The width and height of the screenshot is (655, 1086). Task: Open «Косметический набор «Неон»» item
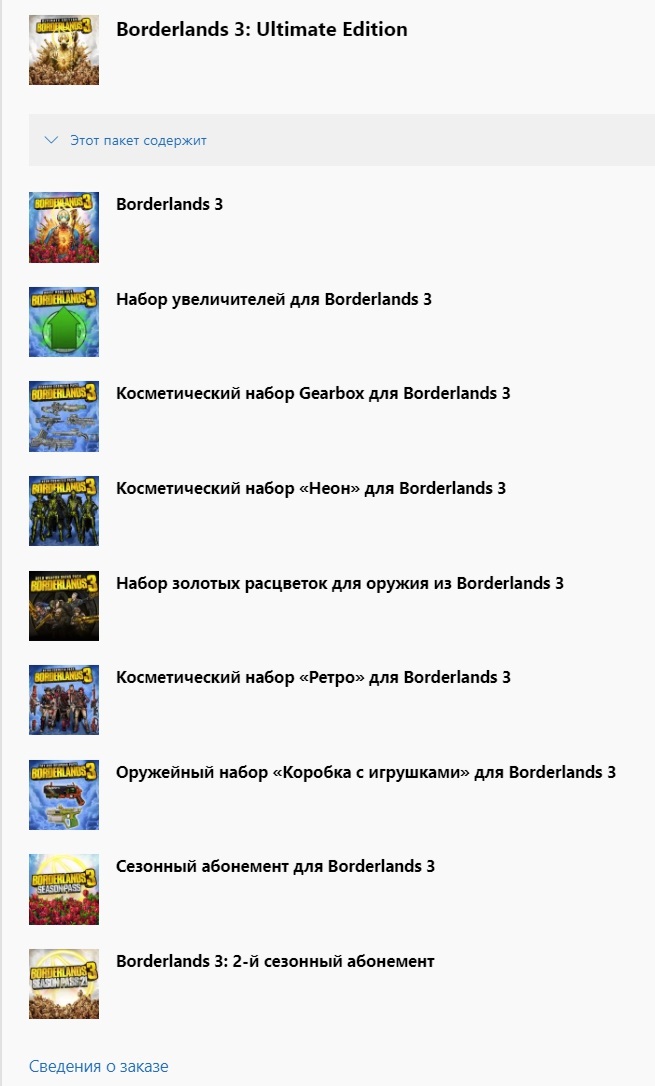pyautogui.click(x=310, y=488)
